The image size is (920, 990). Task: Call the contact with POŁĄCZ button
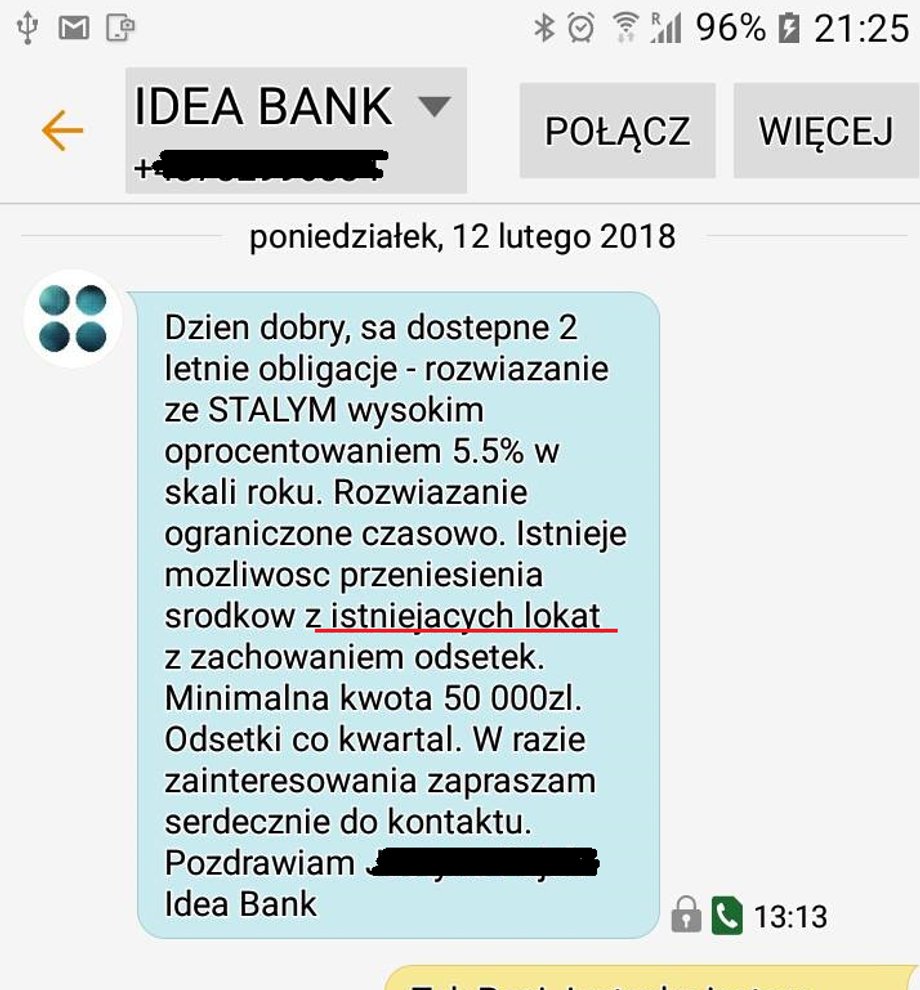click(x=617, y=131)
